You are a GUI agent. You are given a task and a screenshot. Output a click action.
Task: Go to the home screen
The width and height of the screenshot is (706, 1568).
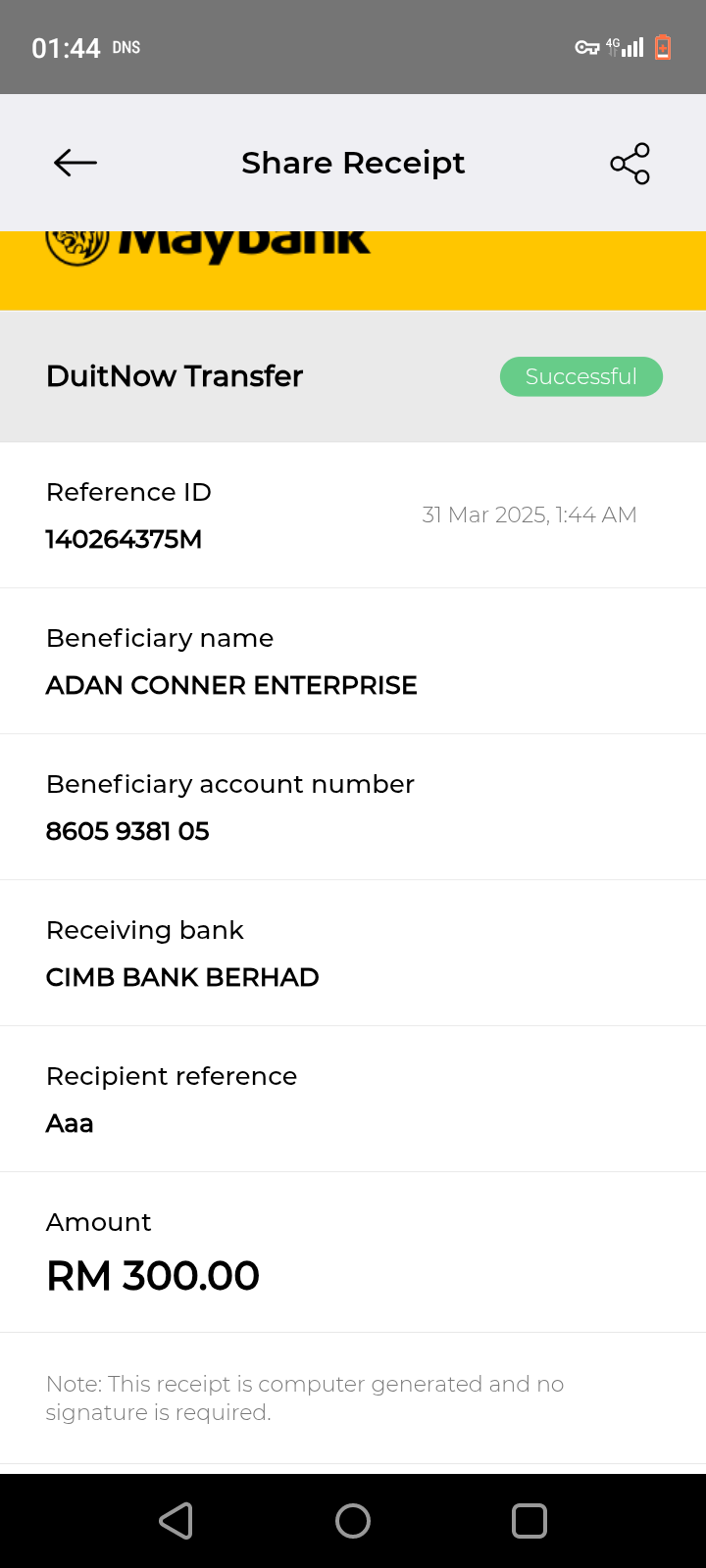(353, 1521)
